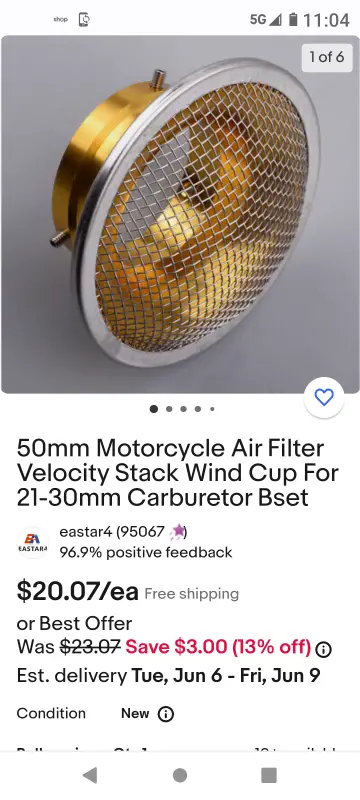Show info about the New condition
360x800 pixels.
pos(166,714)
